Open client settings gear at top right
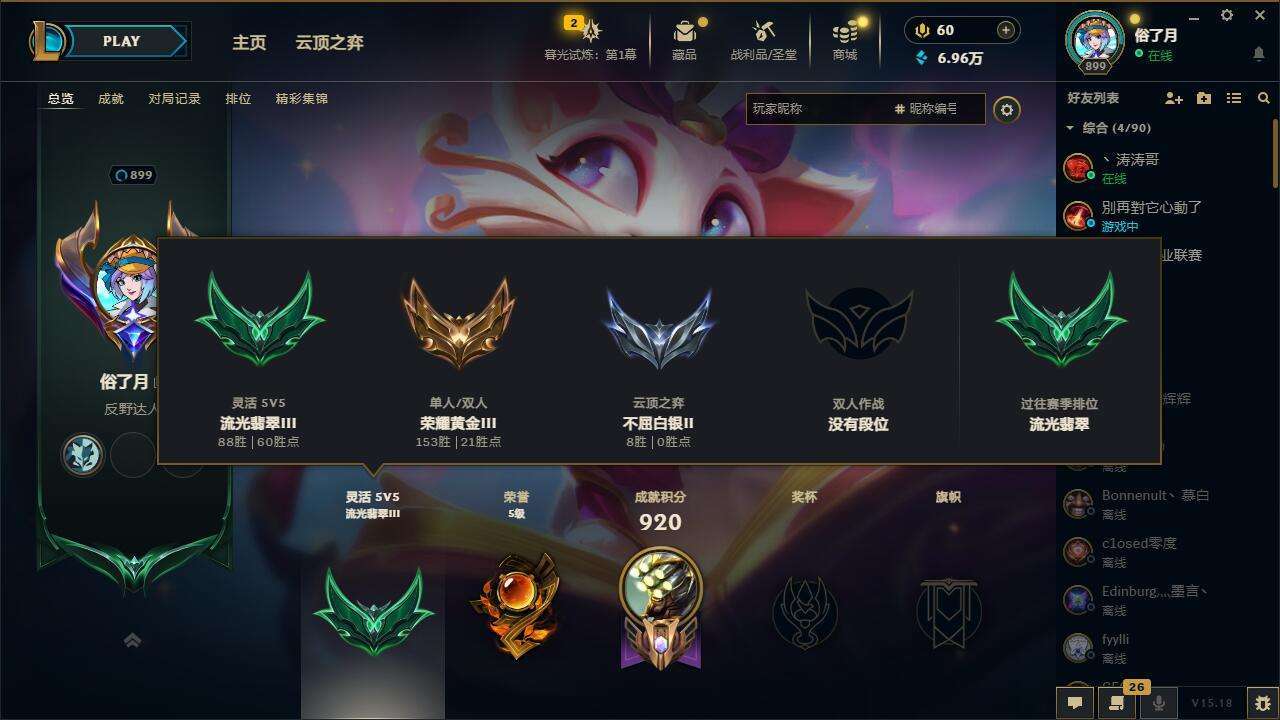 pyautogui.click(x=1227, y=15)
